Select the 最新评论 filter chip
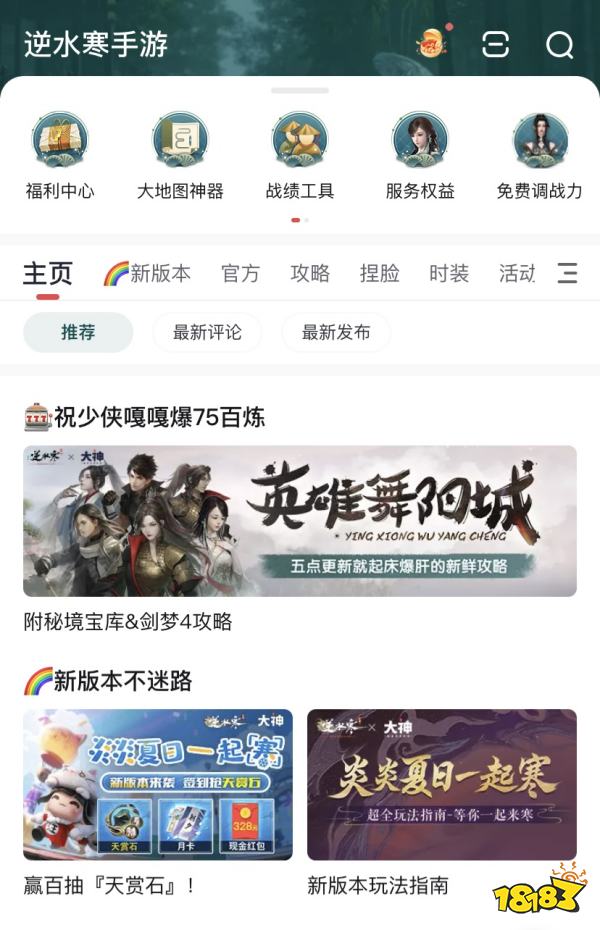 (x=207, y=332)
